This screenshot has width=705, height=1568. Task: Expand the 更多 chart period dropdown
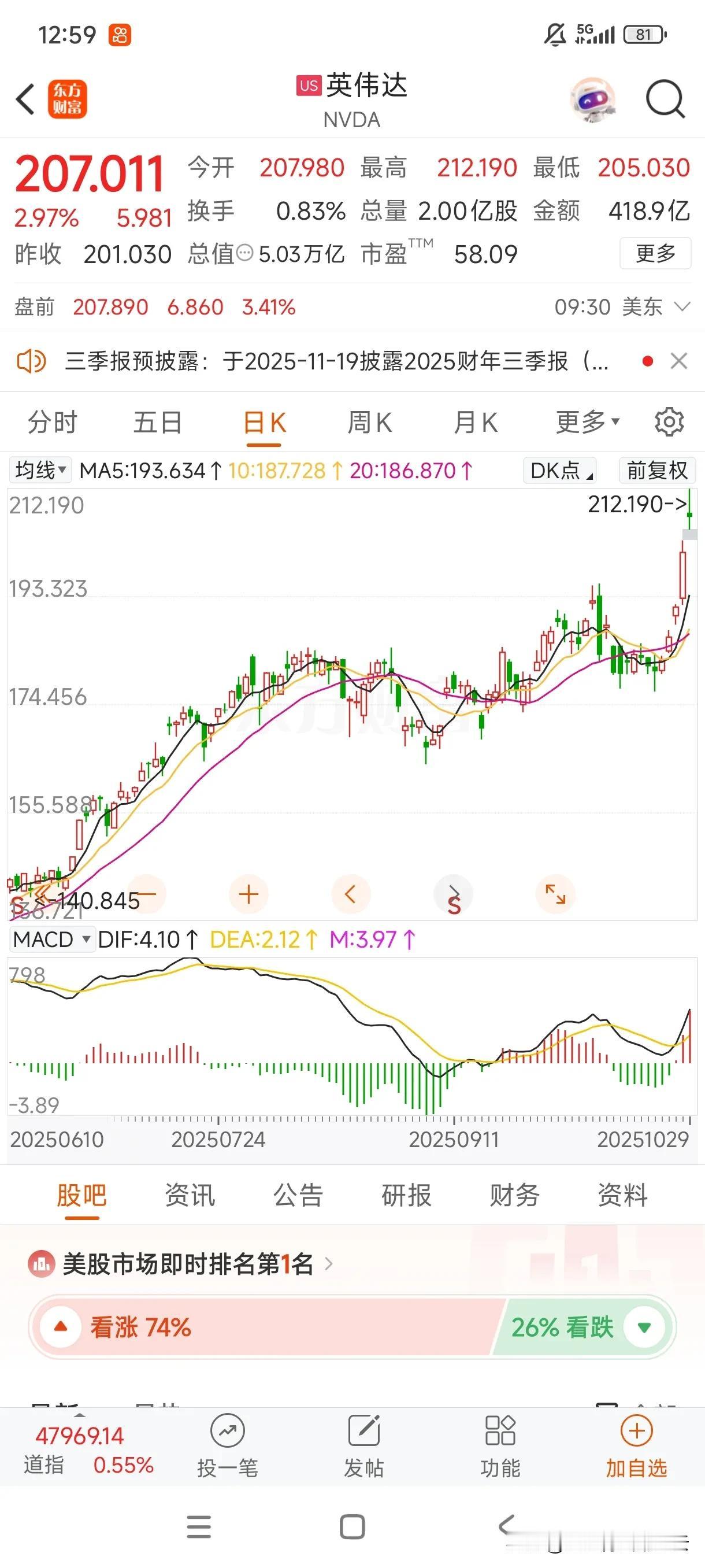coord(580,420)
